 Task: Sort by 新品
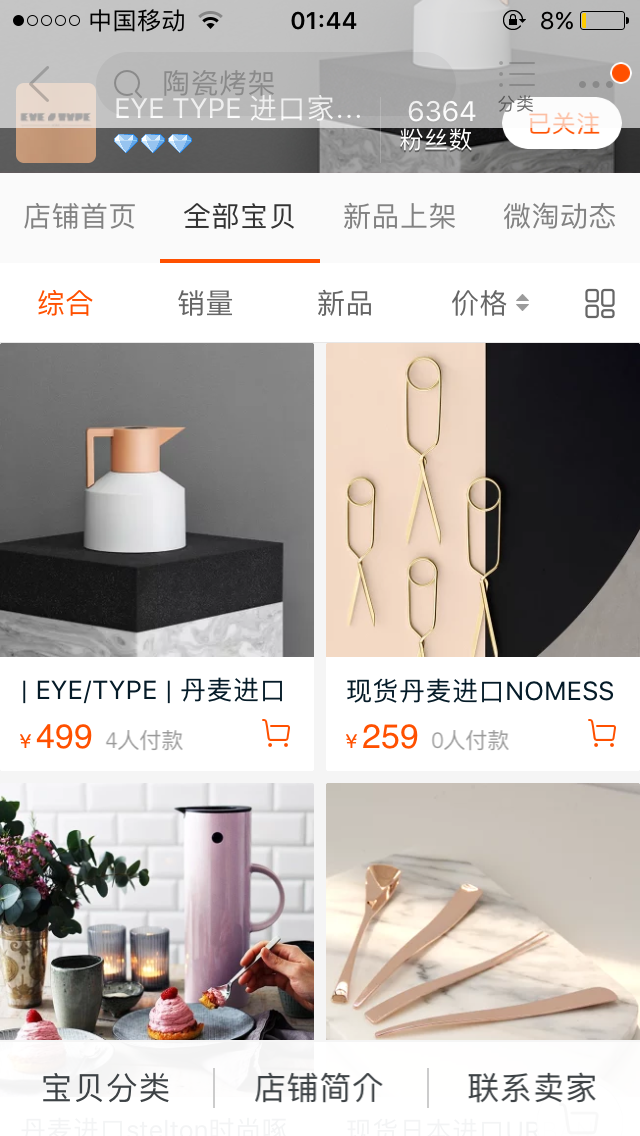(344, 303)
